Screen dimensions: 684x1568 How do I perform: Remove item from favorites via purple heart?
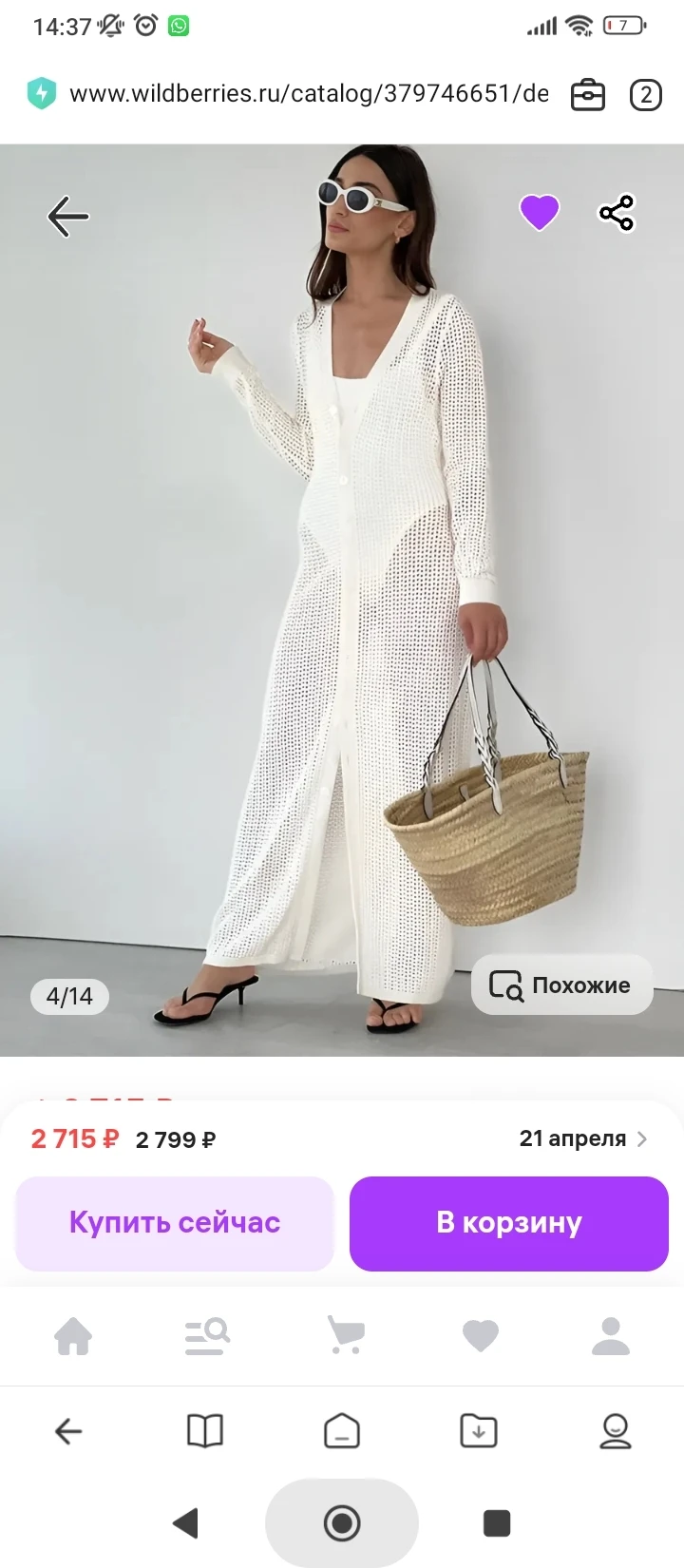coord(539,212)
